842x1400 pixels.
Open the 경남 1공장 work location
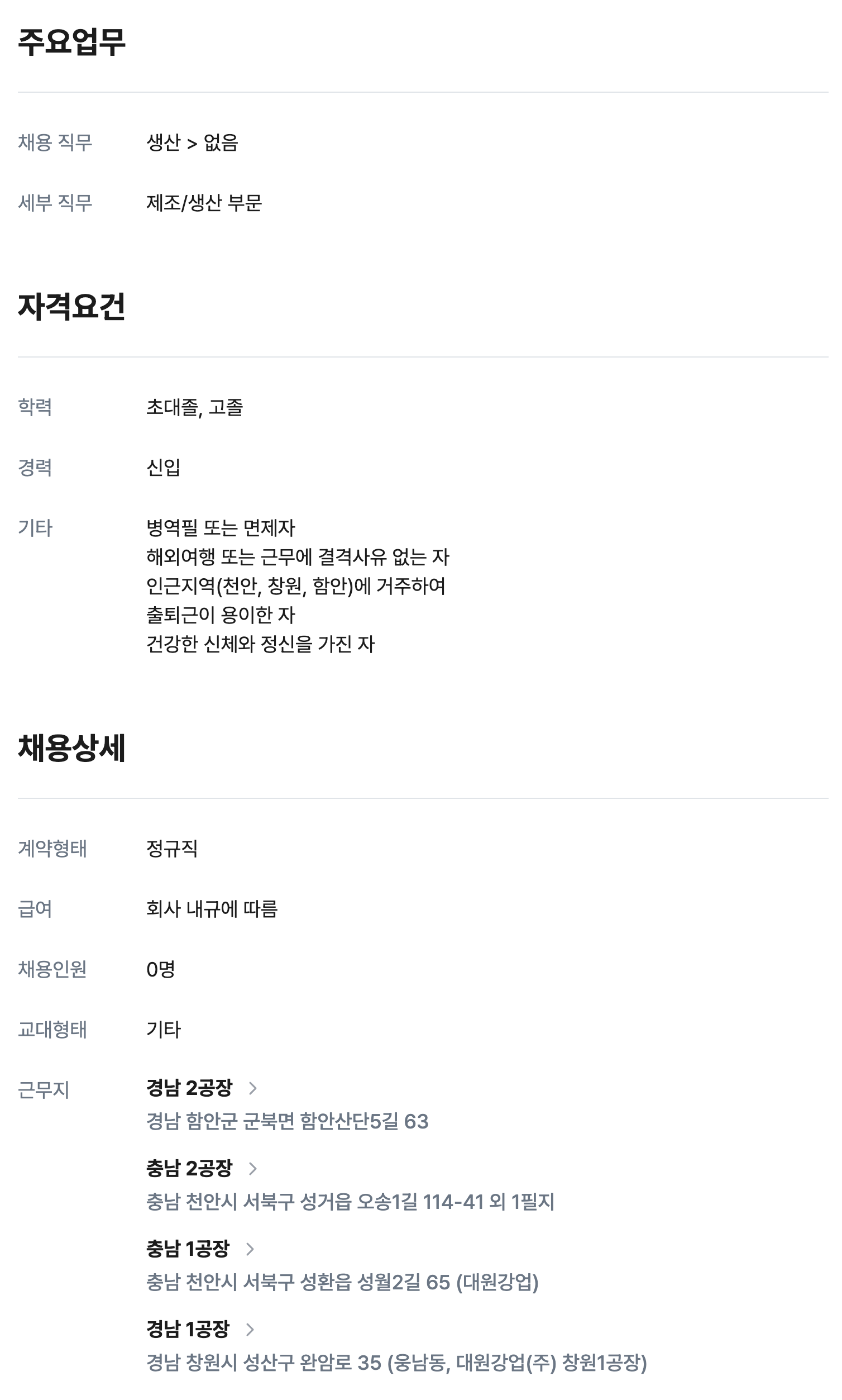pyautogui.click(x=200, y=1329)
